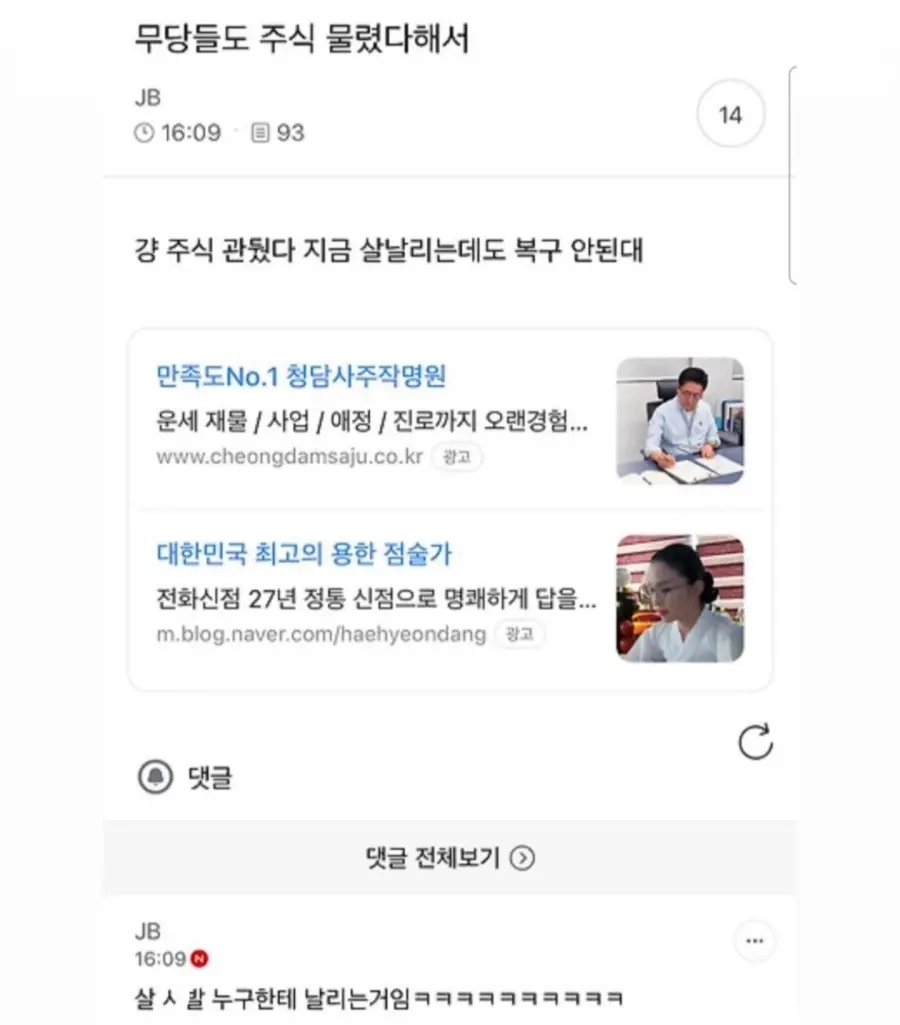This screenshot has height=1025, width=900.
Task: Refresh the comments section
Action: click(x=755, y=742)
